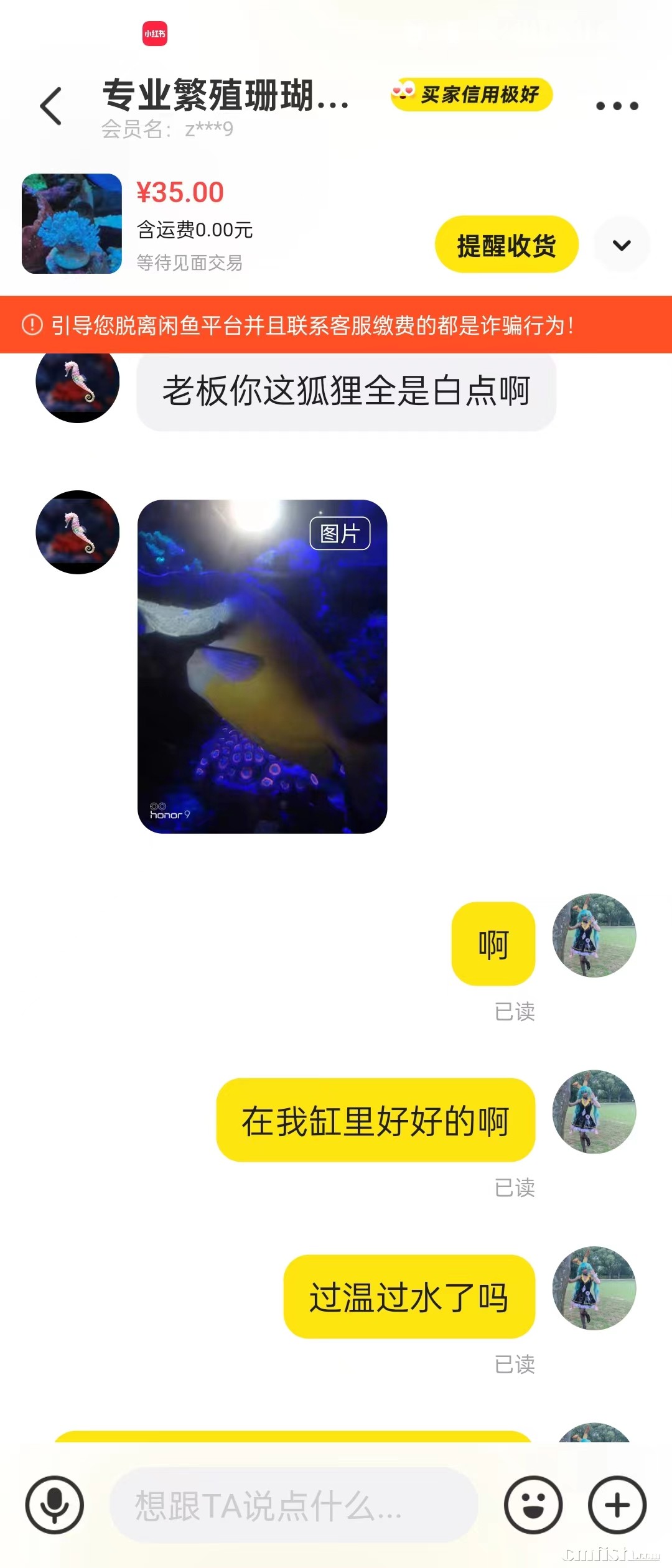Viewport: 672px width, 1568px height.
Task: Tap the 提醒收货 button
Action: (506, 245)
